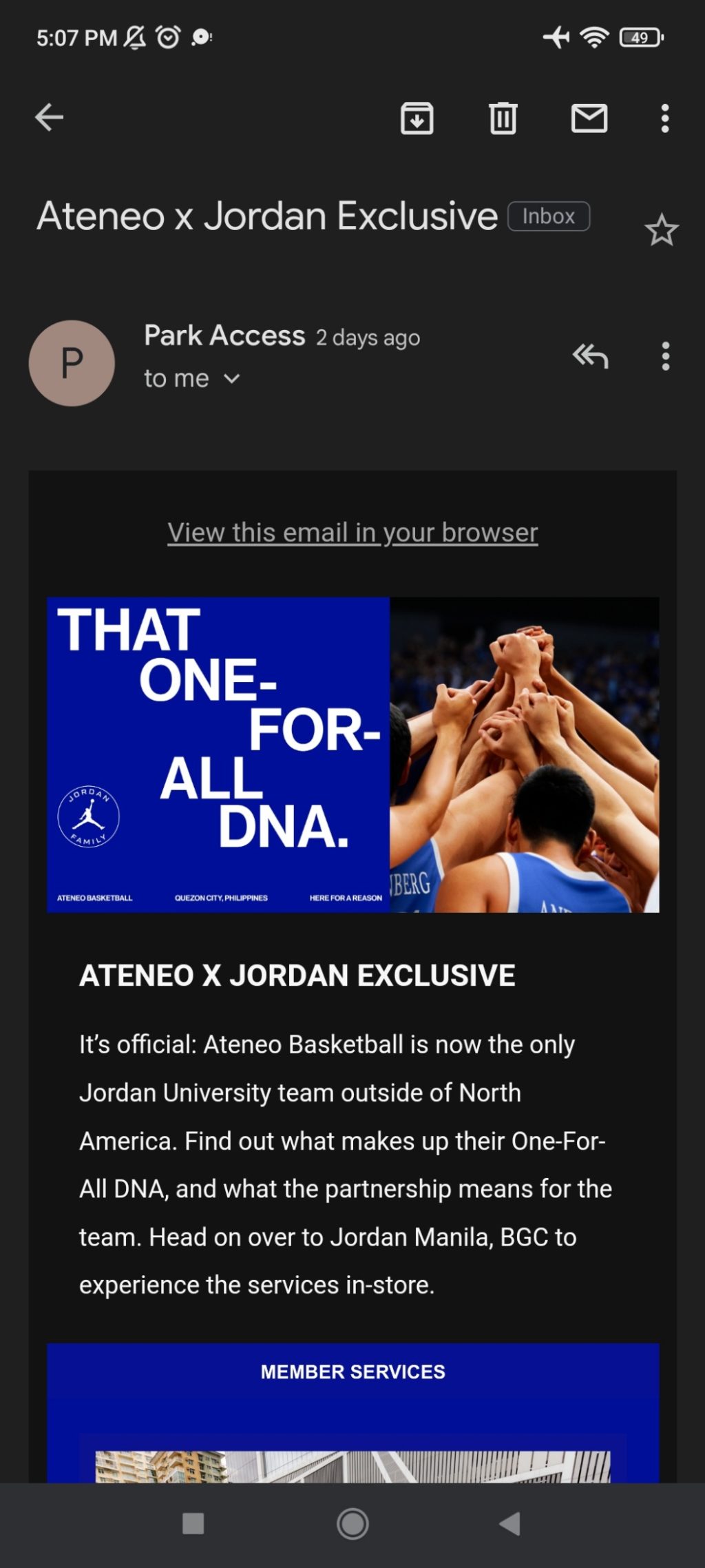This screenshot has height=1568, width=705.
Task: Open 'View this email in your browser' link
Action: (352, 533)
